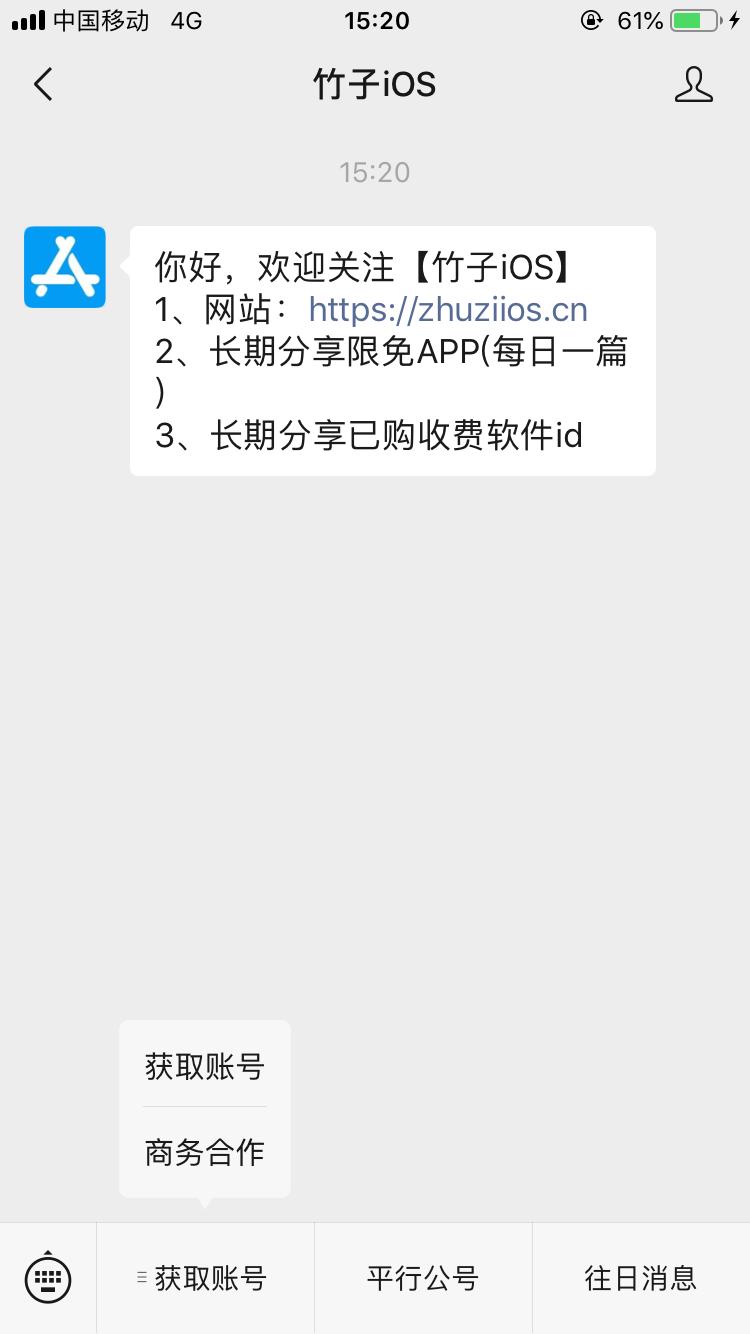Select 商务合作 from the popup menu

[x=204, y=1152]
